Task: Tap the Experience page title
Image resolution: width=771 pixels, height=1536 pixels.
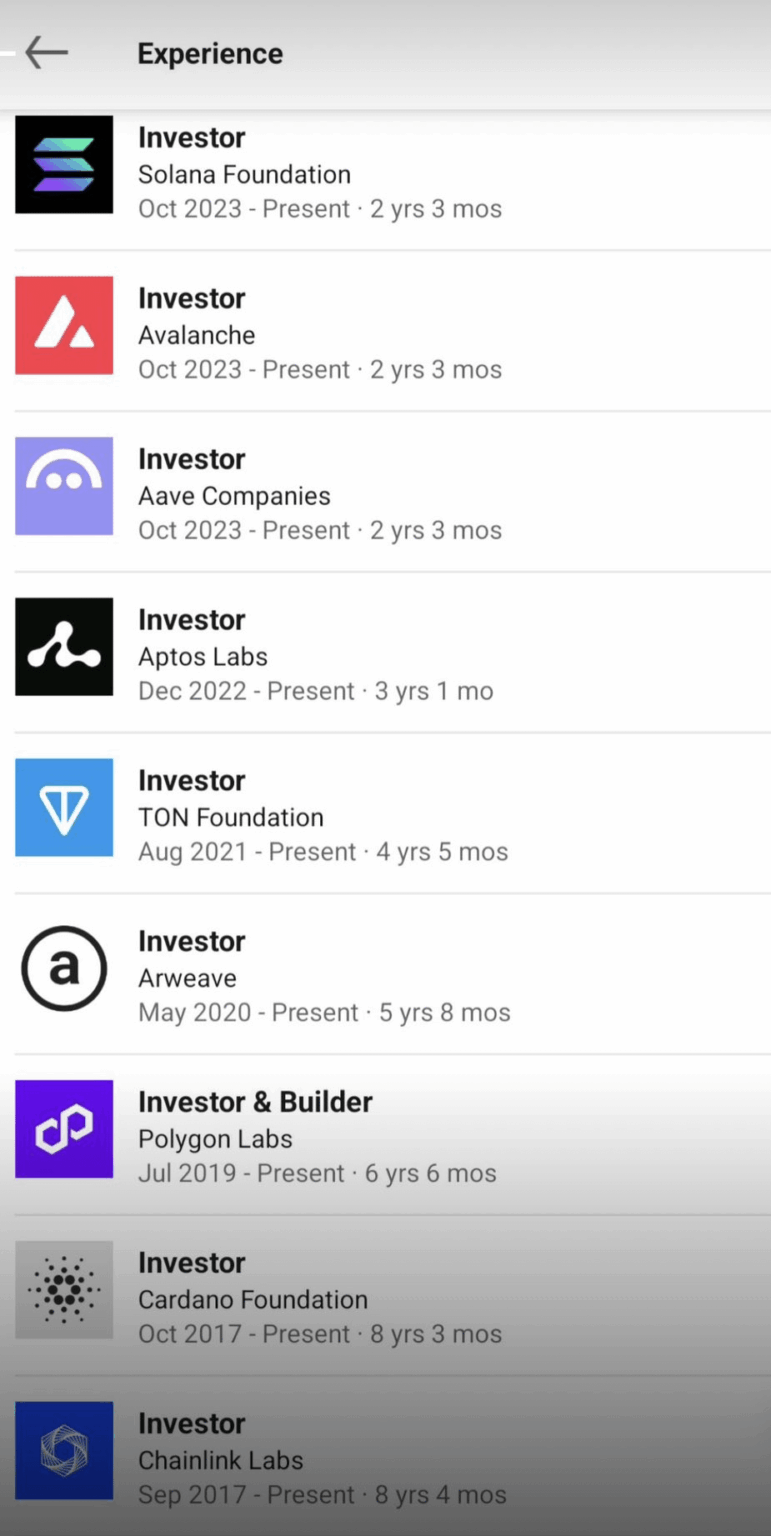Action: click(209, 53)
